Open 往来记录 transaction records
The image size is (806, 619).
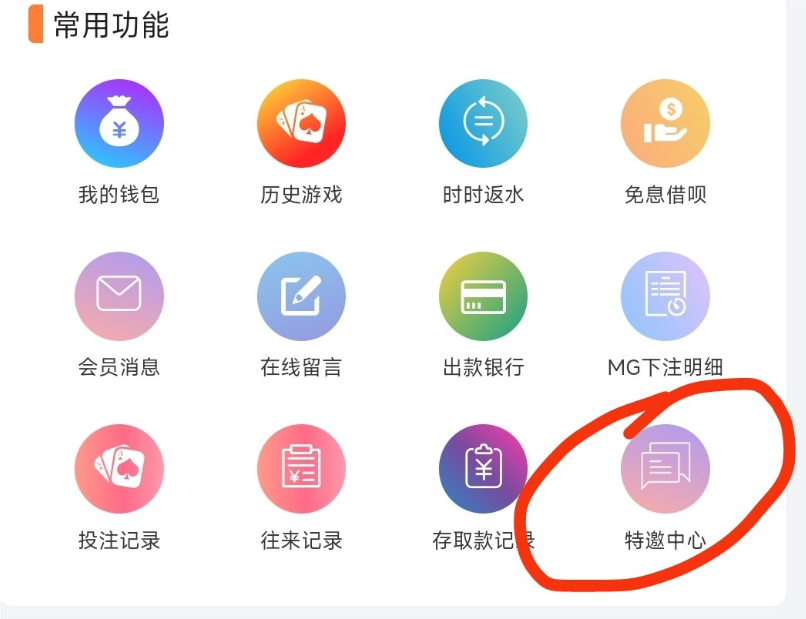[301, 468]
